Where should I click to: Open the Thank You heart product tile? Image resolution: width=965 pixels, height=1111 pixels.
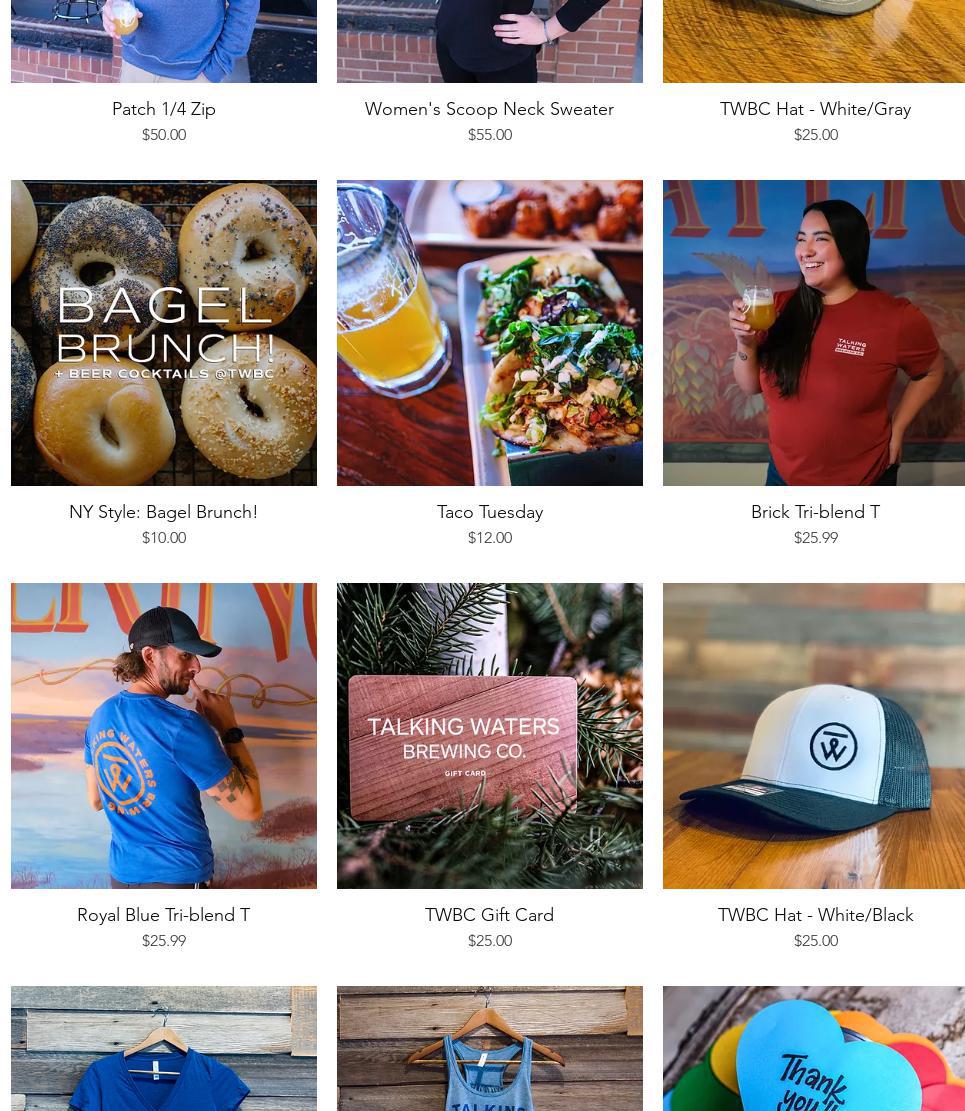[x=814, y=1050]
